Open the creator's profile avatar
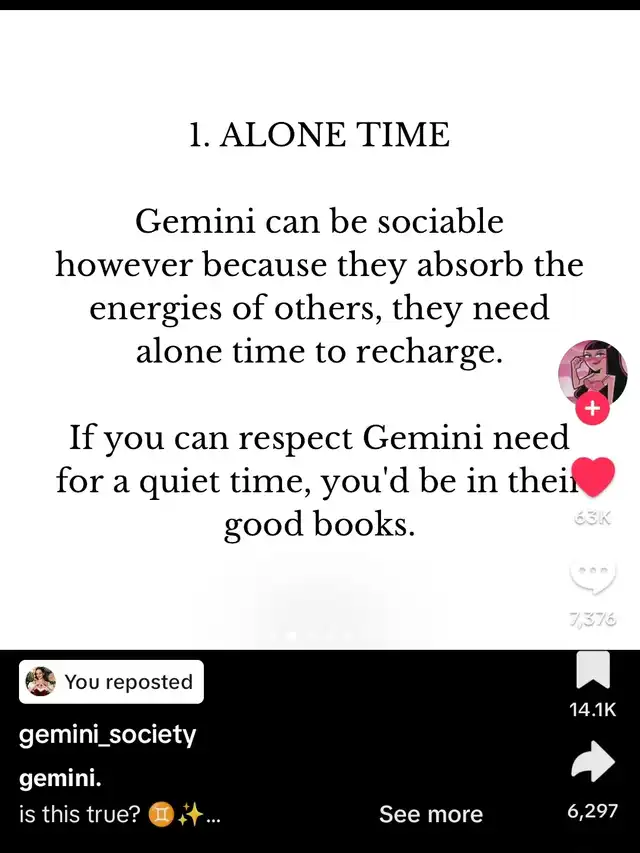This screenshot has width=640, height=853. pos(593,375)
